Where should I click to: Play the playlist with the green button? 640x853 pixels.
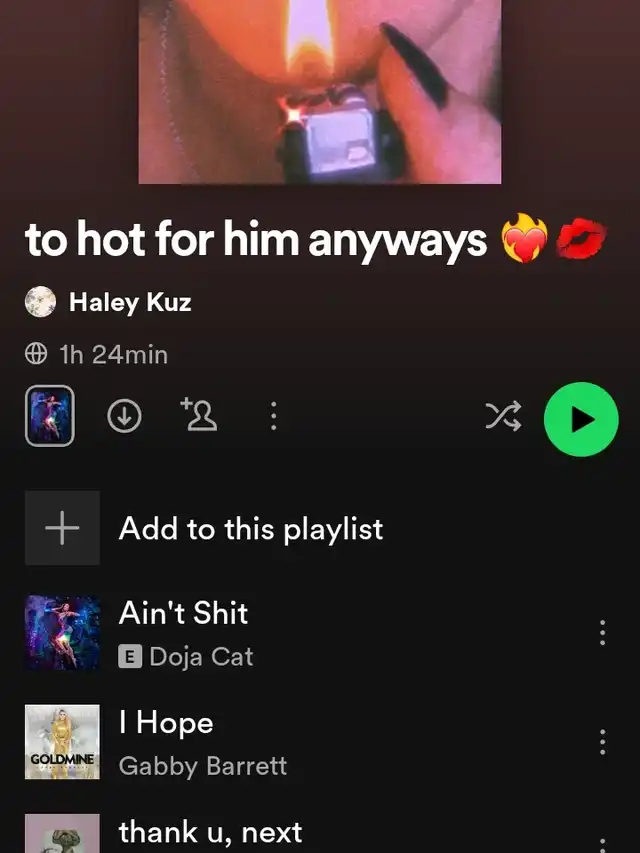click(x=581, y=419)
